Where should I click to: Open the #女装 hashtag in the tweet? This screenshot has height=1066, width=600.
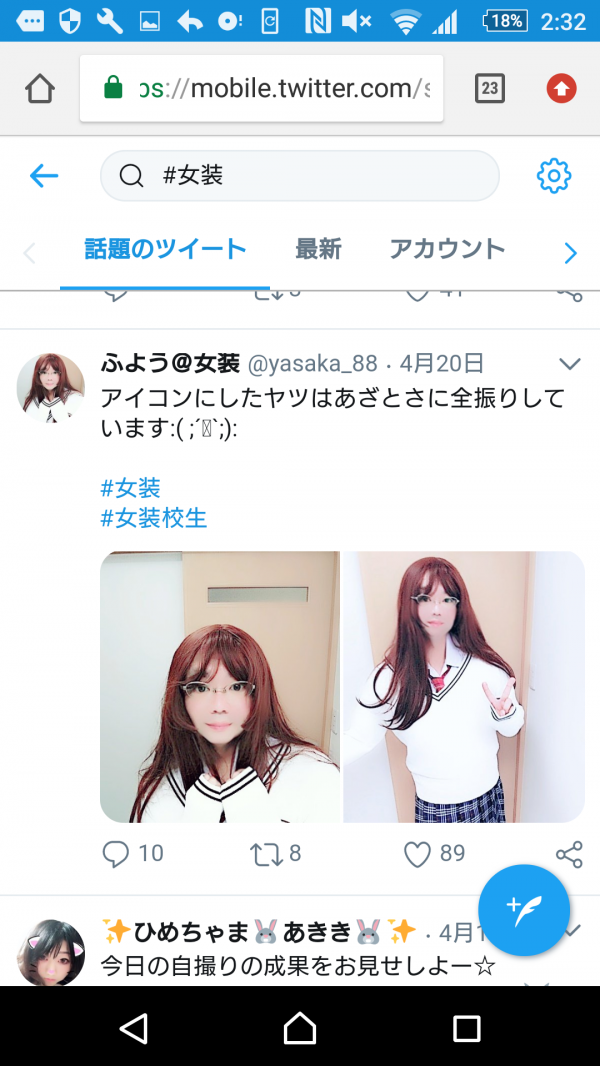(x=131, y=488)
